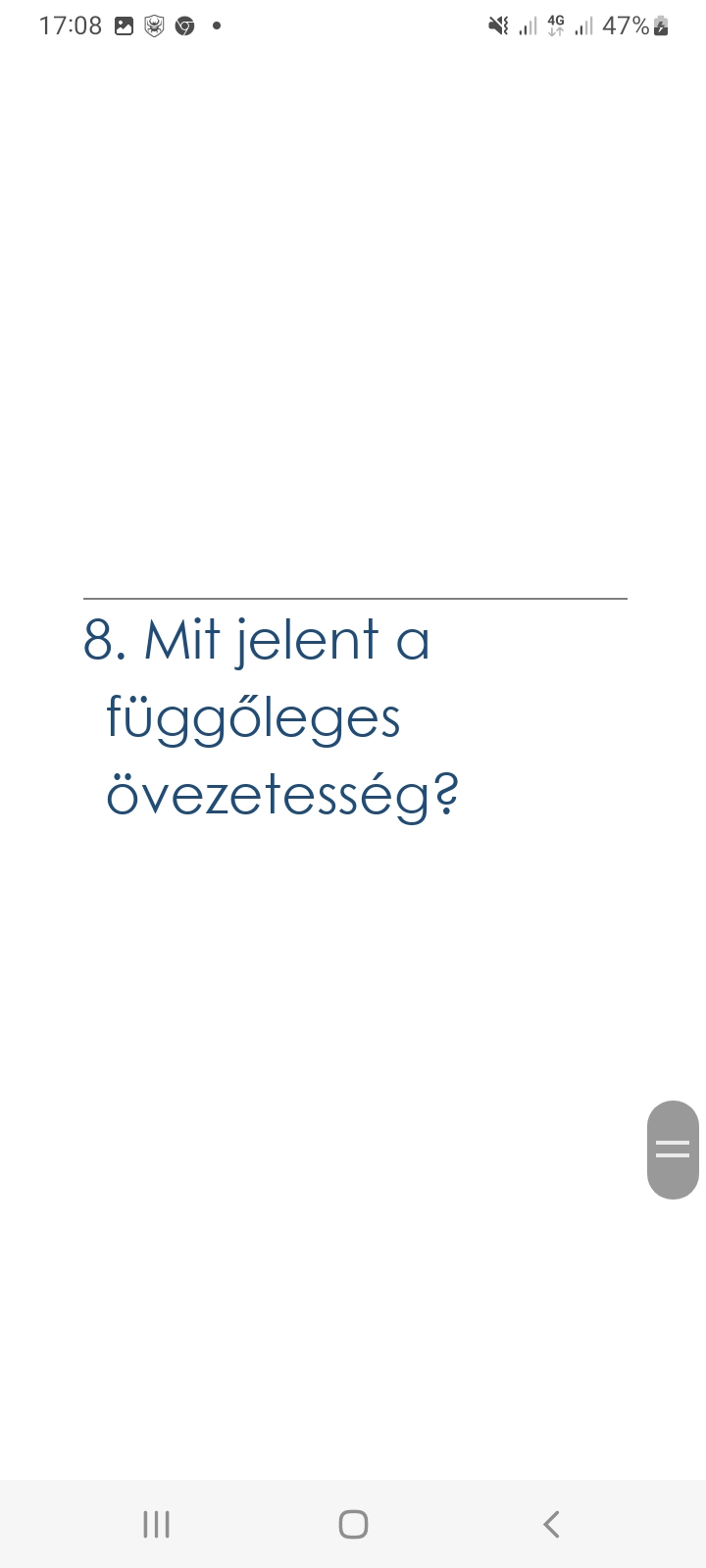706x1568 pixels.
Task: Go back with the system back button
Action: click(551, 1524)
